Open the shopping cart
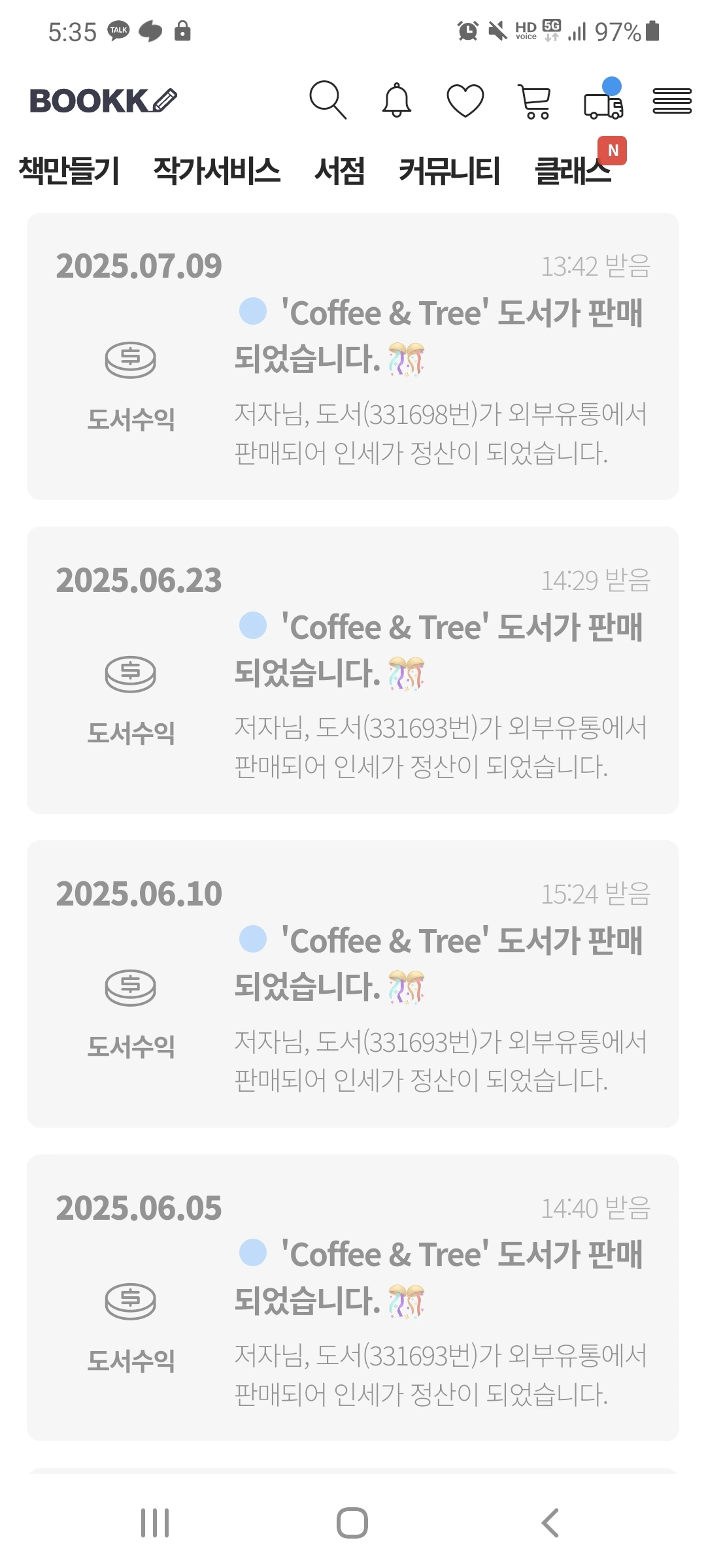706x1568 pixels. 534,102
